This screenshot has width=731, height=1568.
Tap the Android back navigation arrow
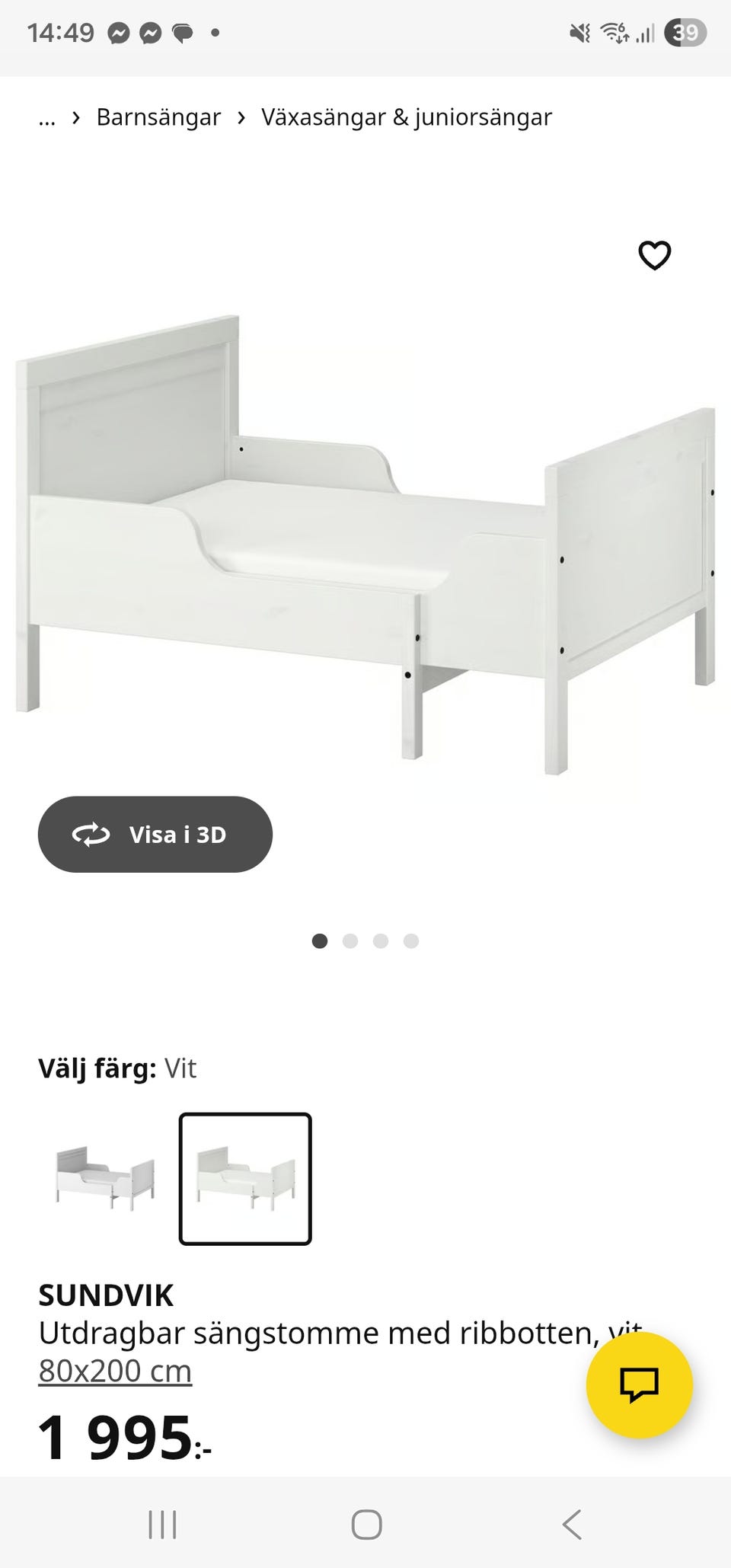[570, 1525]
